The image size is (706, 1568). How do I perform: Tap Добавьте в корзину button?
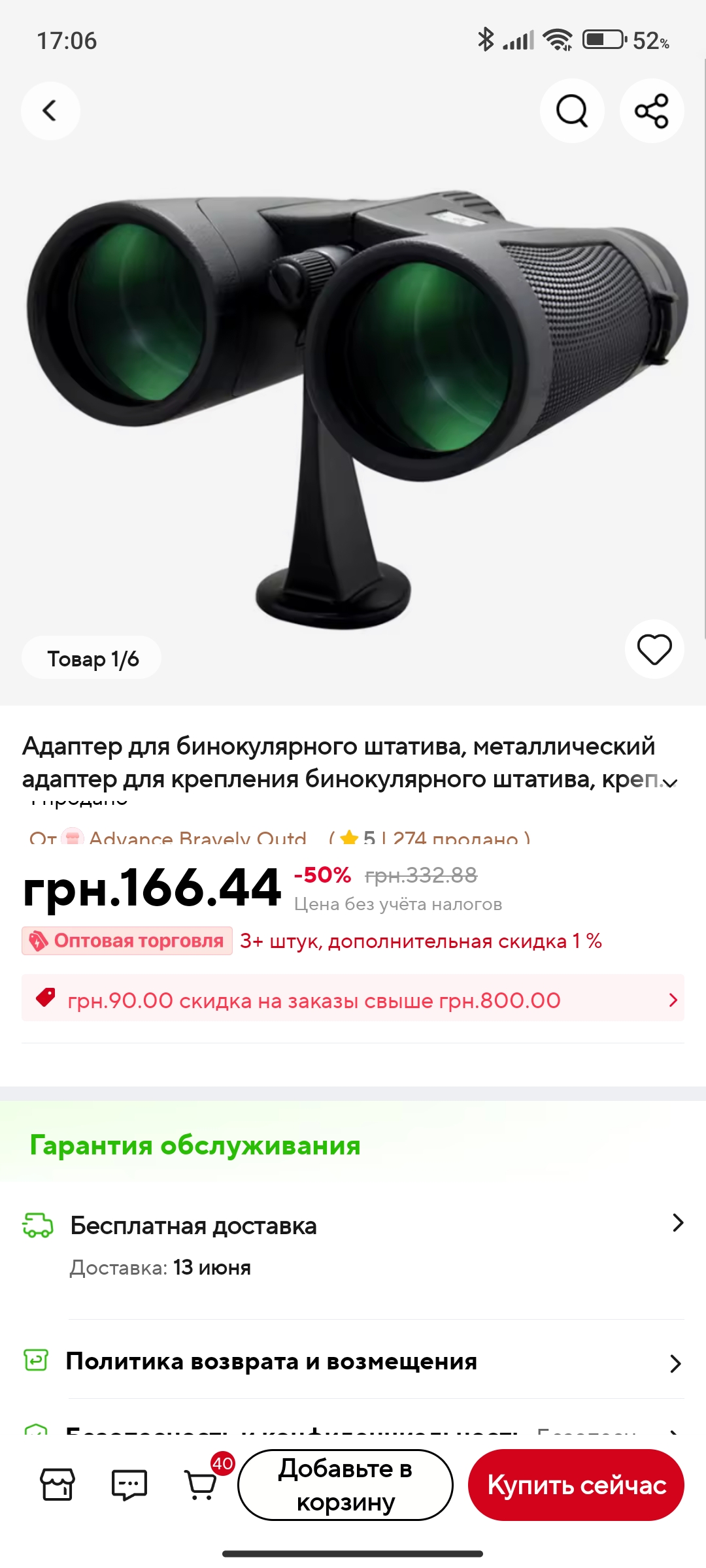tap(346, 1485)
